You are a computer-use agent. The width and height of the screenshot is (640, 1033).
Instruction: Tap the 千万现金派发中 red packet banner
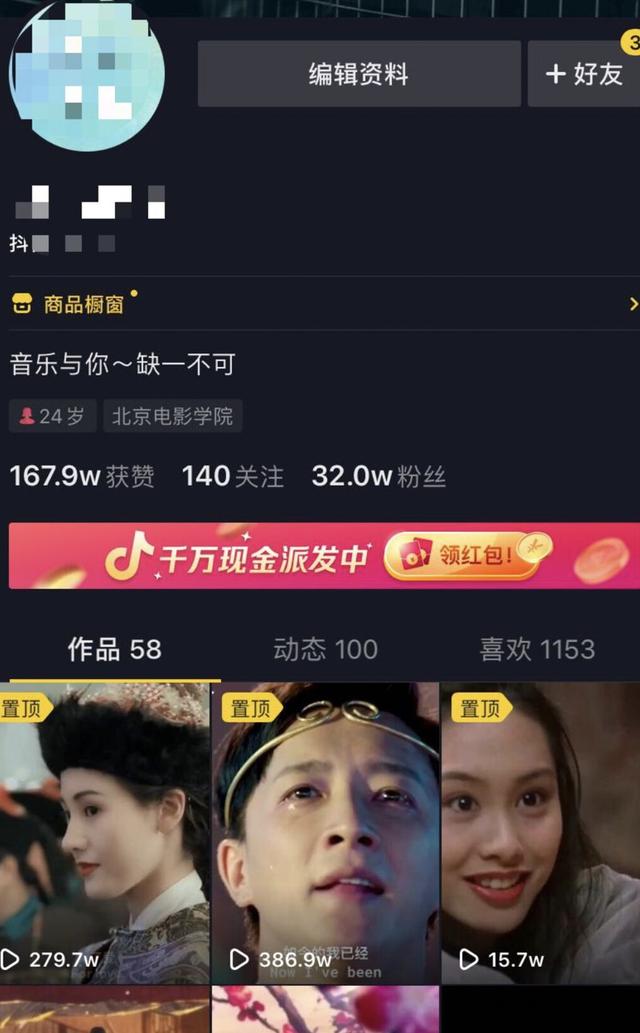[320, 556]
